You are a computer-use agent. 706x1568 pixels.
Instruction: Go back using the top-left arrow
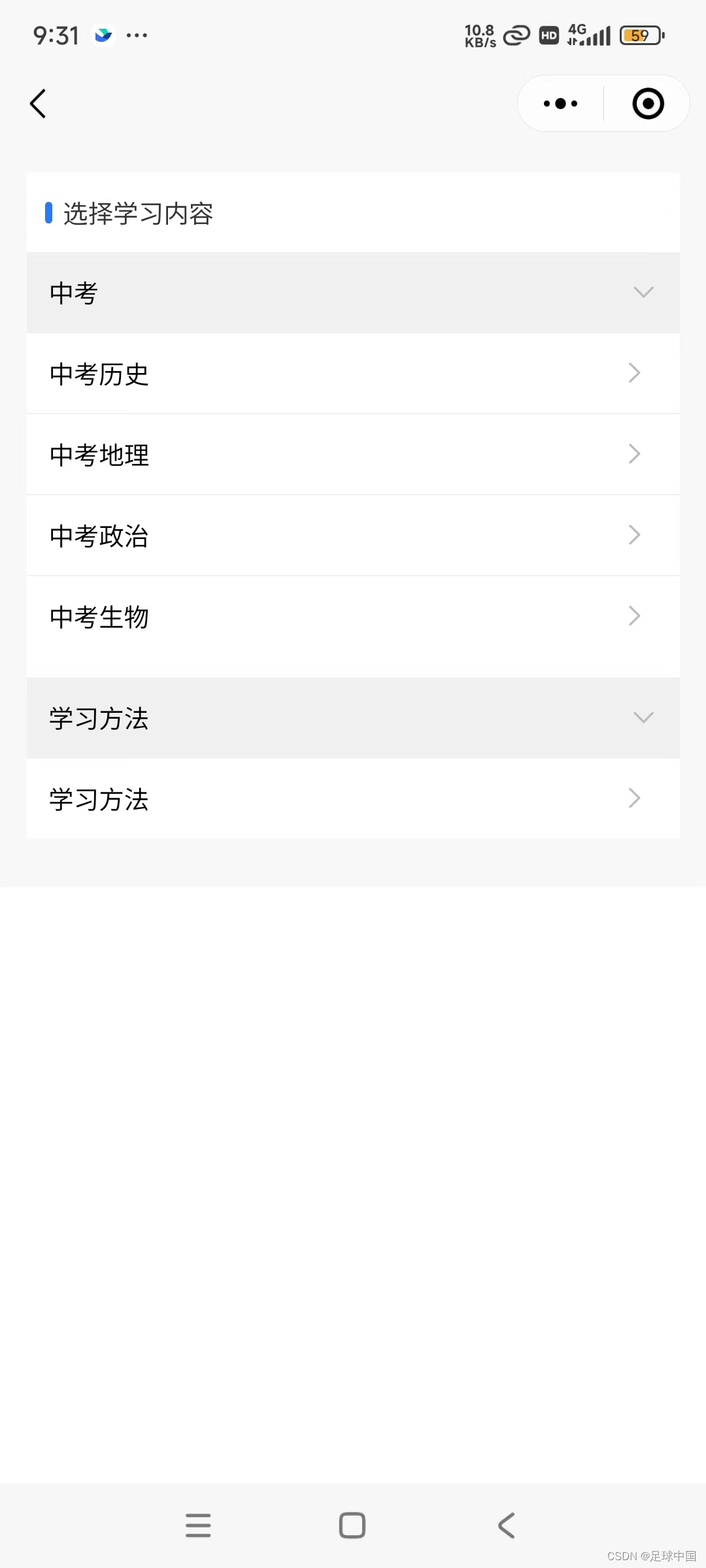point(39,104)
